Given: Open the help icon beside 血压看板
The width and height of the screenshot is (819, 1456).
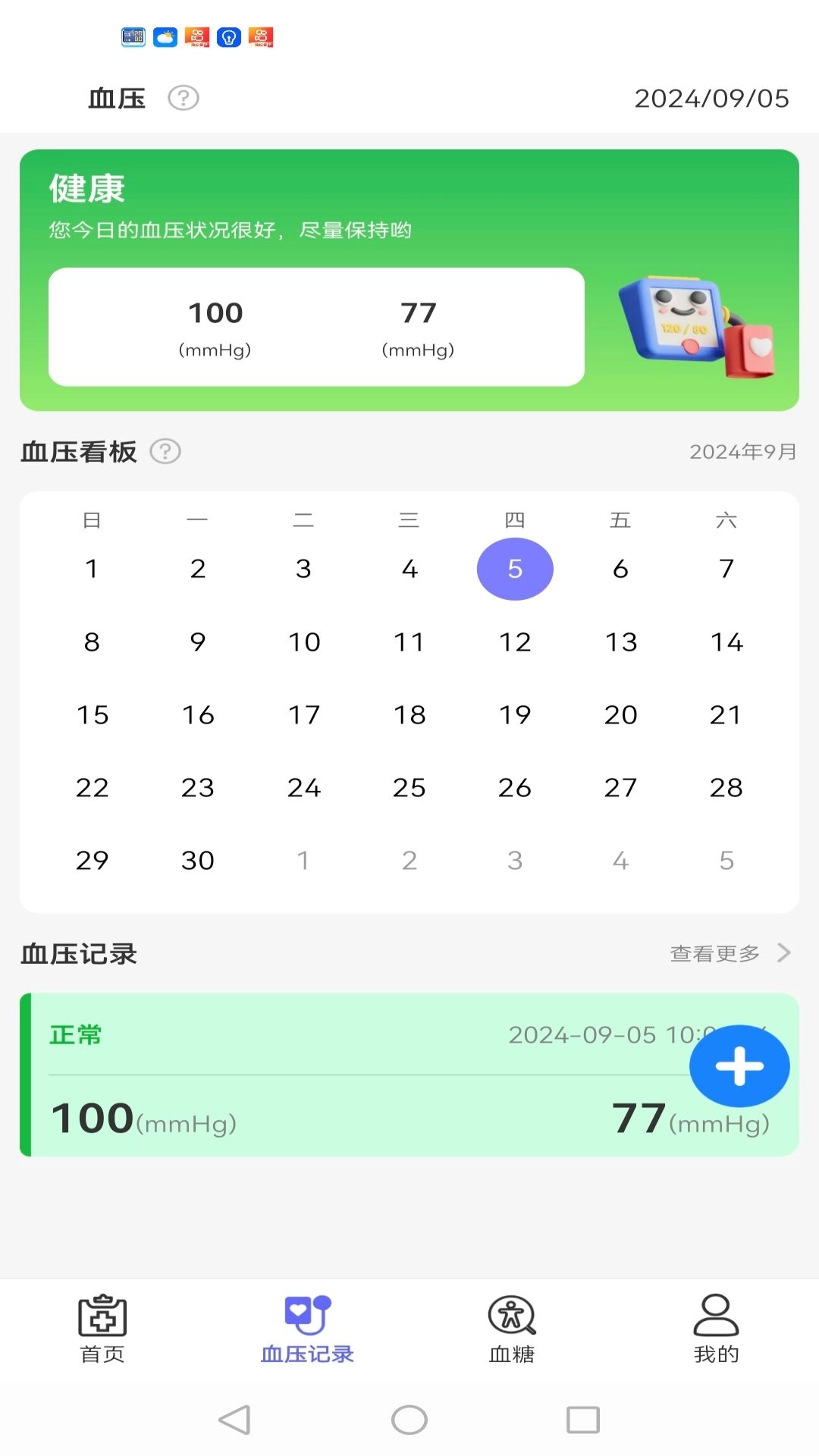Looking at the screenshot, I should [166, 451].
